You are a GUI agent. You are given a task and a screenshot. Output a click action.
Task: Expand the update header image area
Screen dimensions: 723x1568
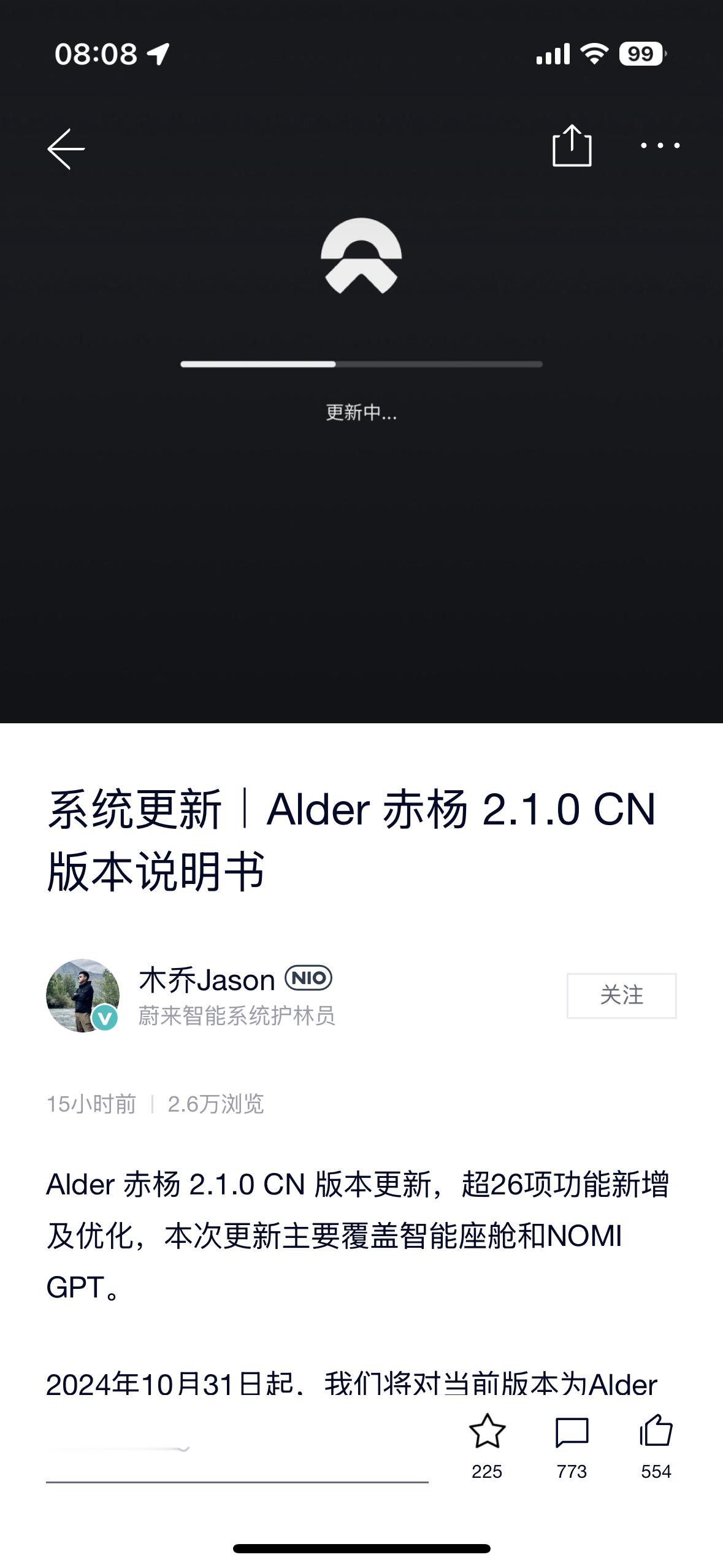(361, 552)
